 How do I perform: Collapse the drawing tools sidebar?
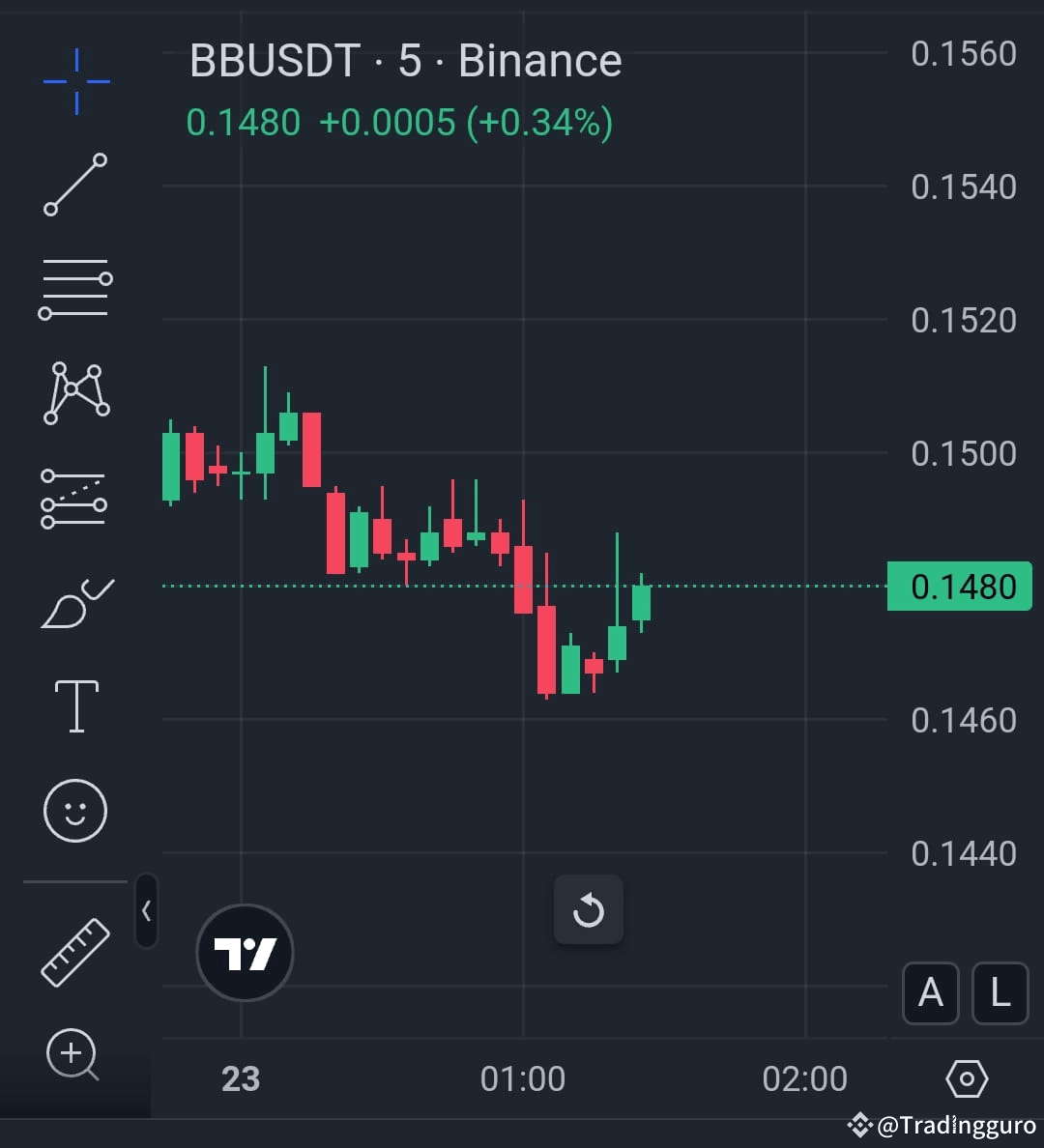147,911
